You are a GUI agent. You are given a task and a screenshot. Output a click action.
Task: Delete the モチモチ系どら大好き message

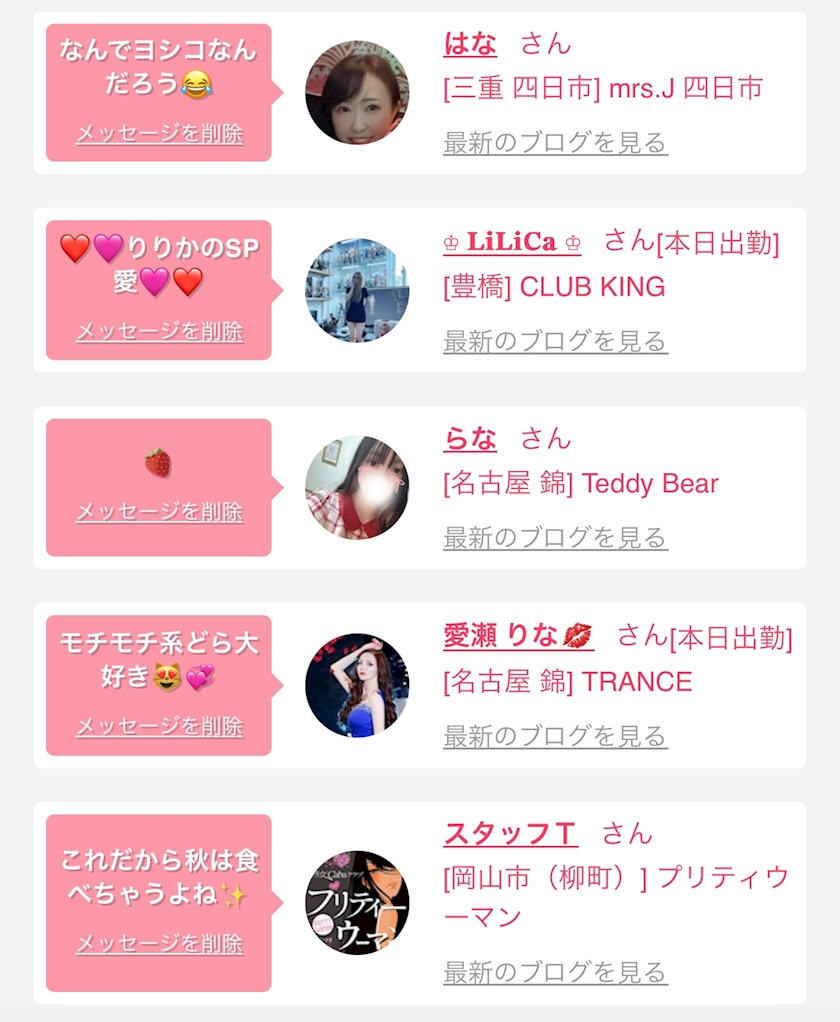click(x=159, y=727)
